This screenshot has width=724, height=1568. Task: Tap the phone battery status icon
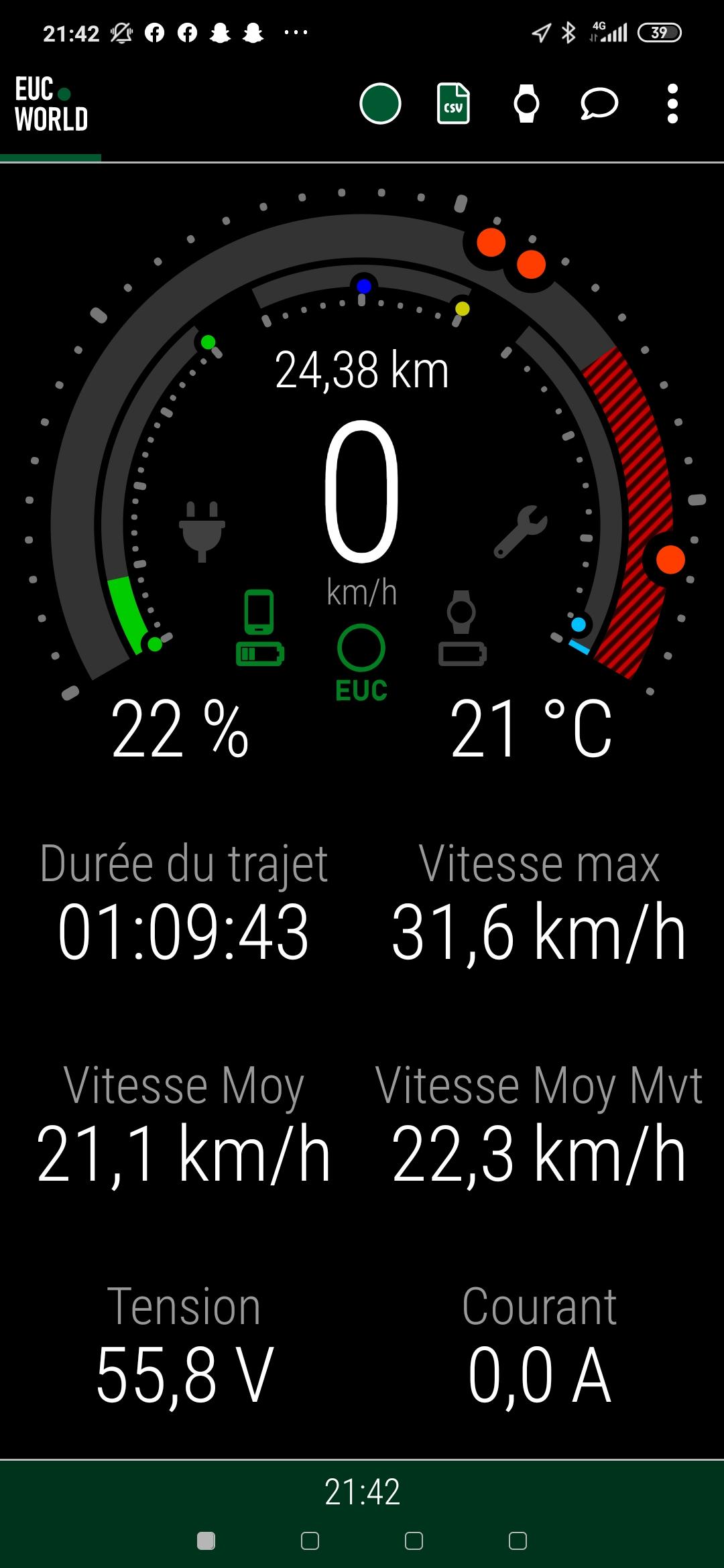point(259,627)
